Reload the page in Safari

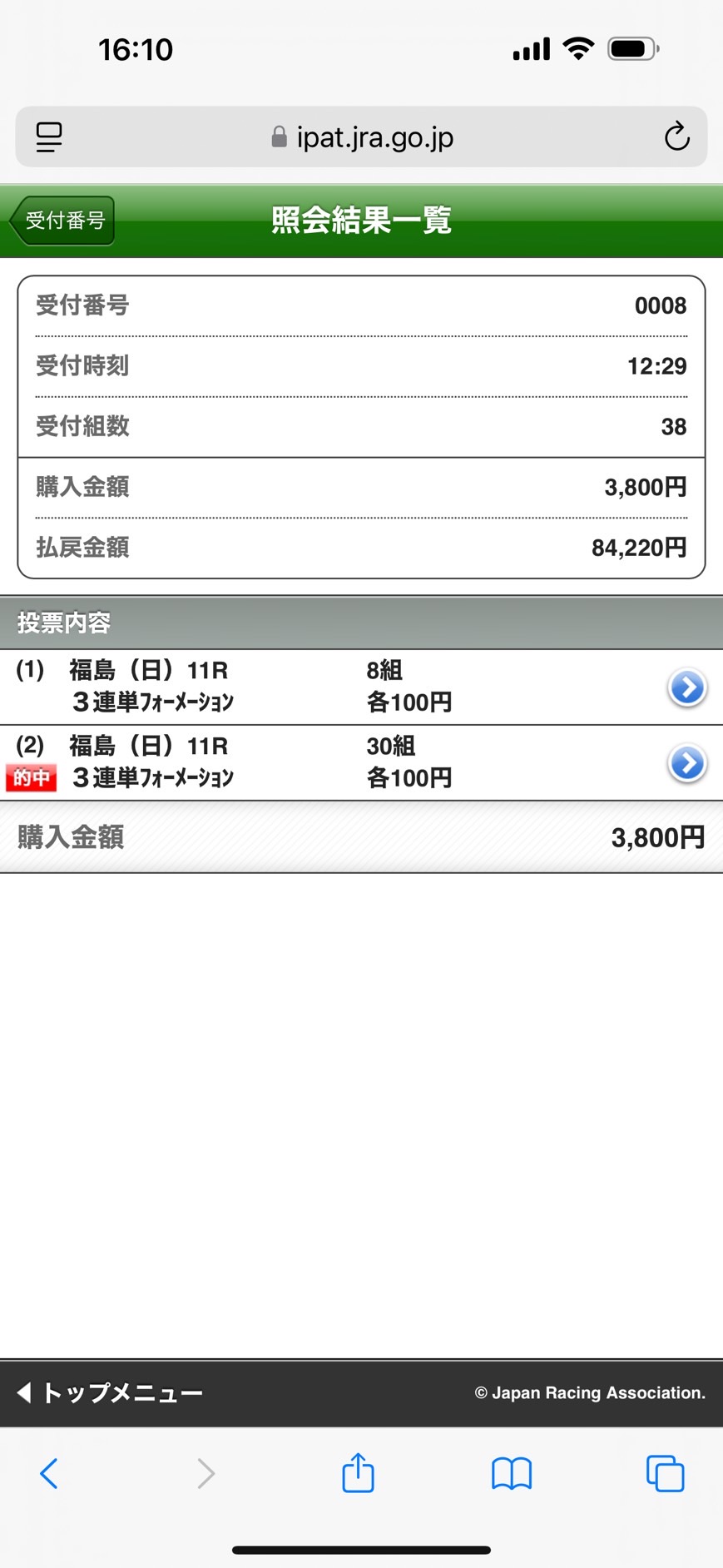(x=676, y=136)
